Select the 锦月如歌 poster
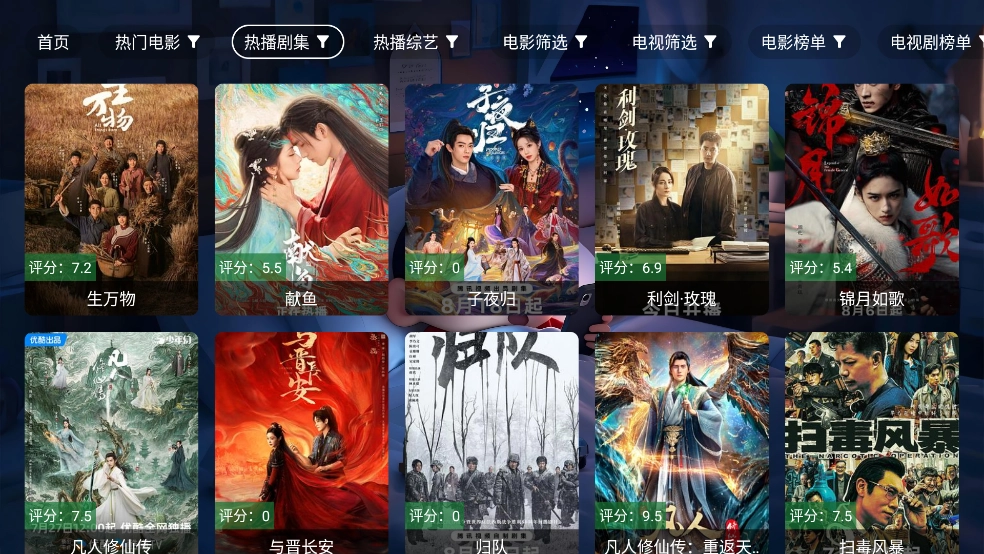 click(x=871, y=198)
